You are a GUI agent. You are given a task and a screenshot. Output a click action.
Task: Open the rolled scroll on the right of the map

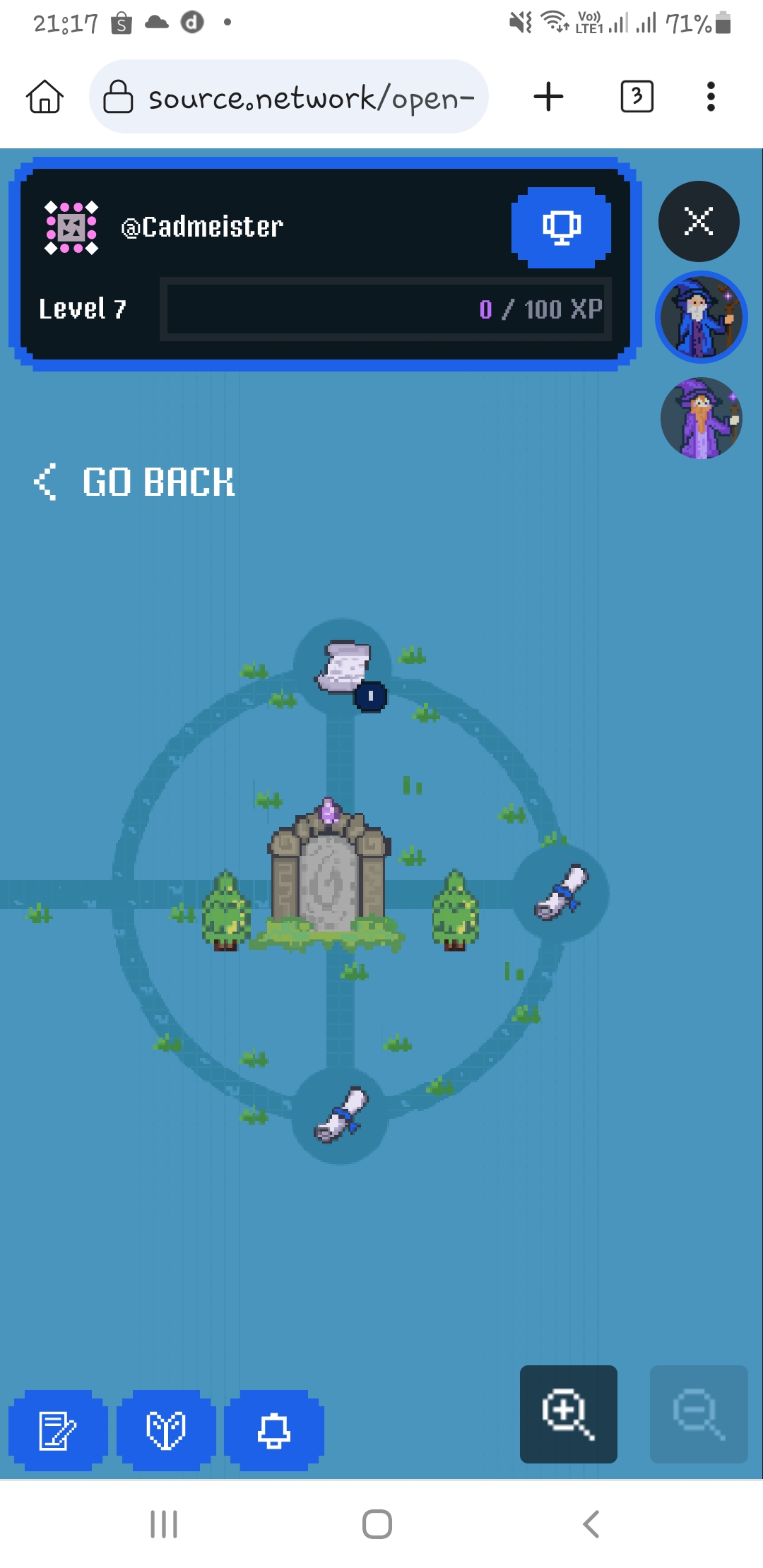[562, 893]
